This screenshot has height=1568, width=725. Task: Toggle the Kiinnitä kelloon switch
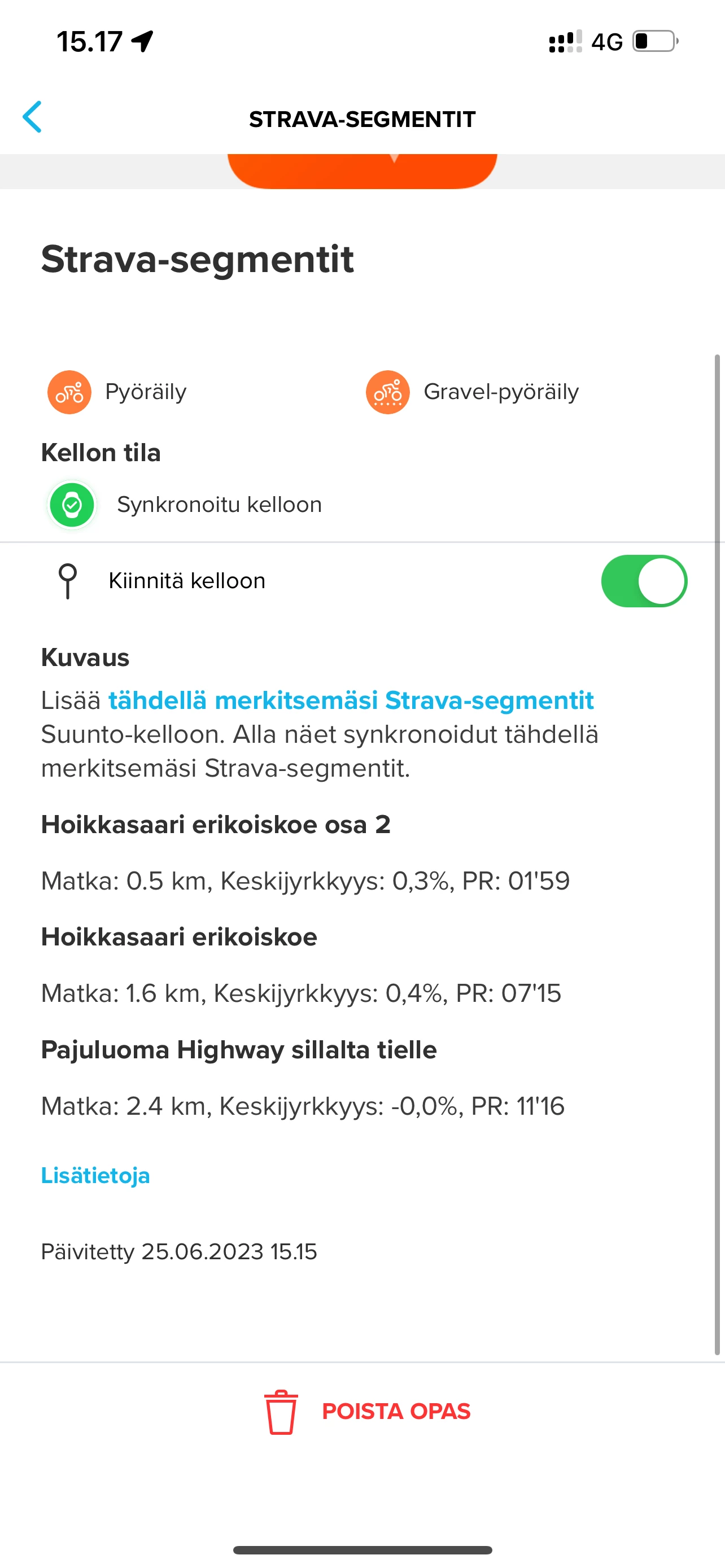tap(644, 581)
